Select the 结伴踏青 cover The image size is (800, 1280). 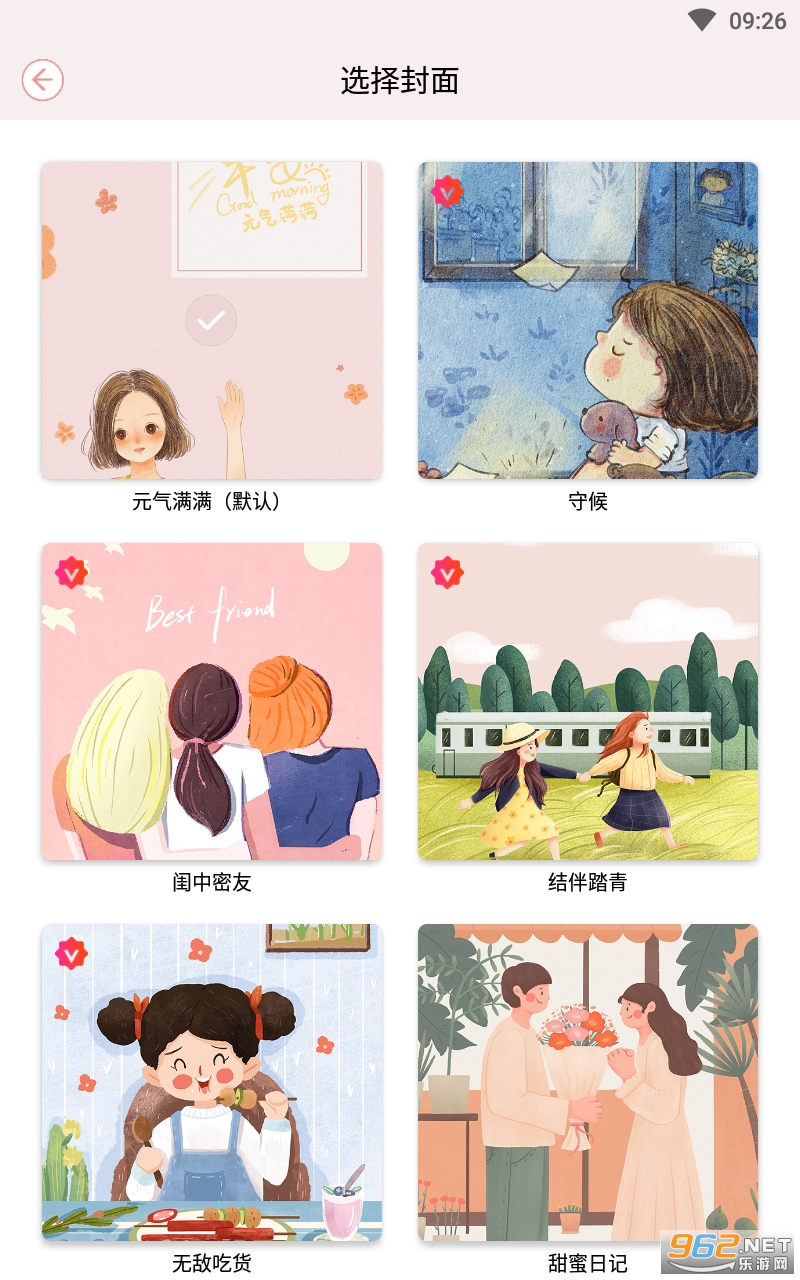[588, 701]
